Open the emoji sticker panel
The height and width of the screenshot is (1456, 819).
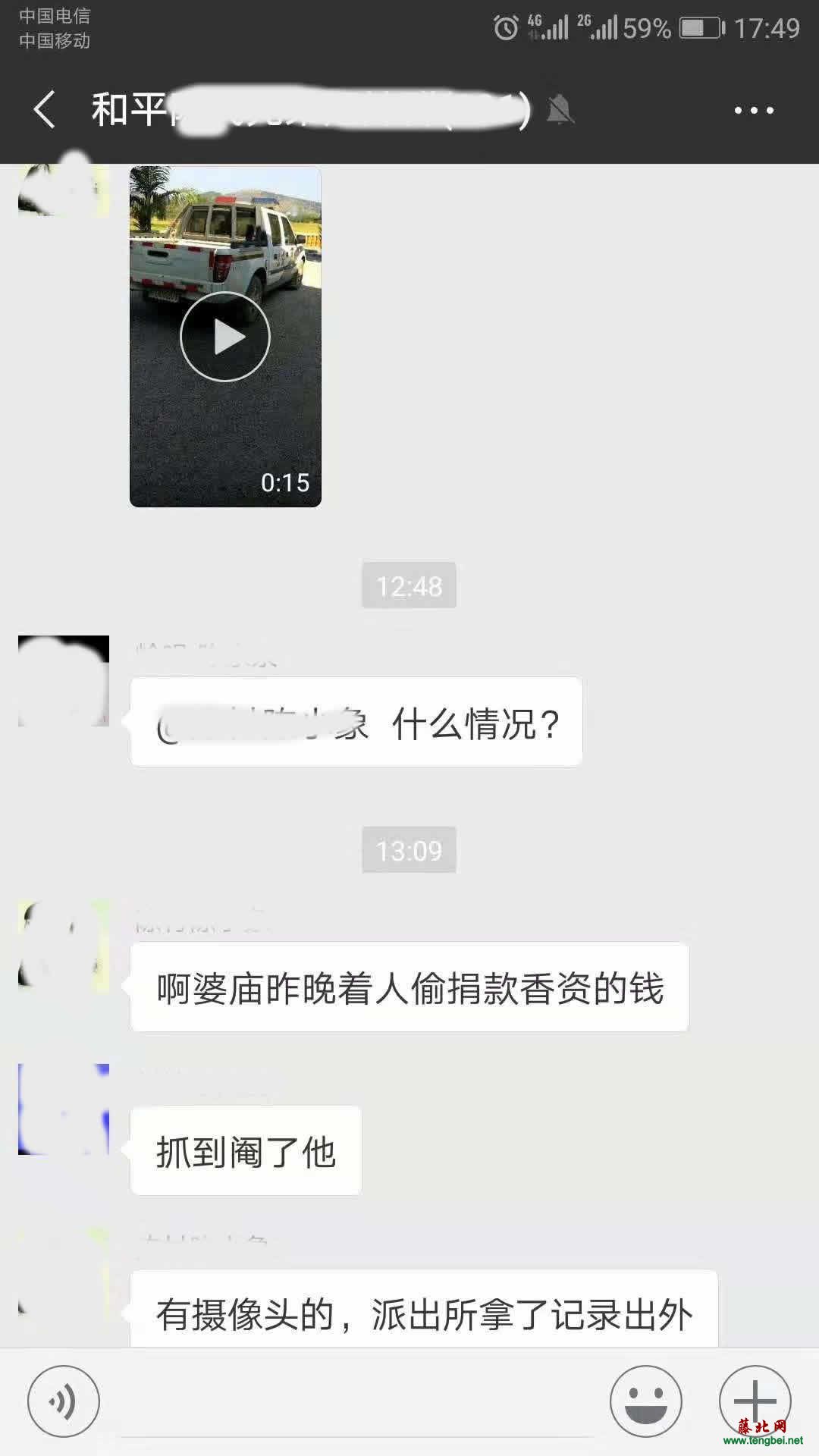pos(646,1401)
